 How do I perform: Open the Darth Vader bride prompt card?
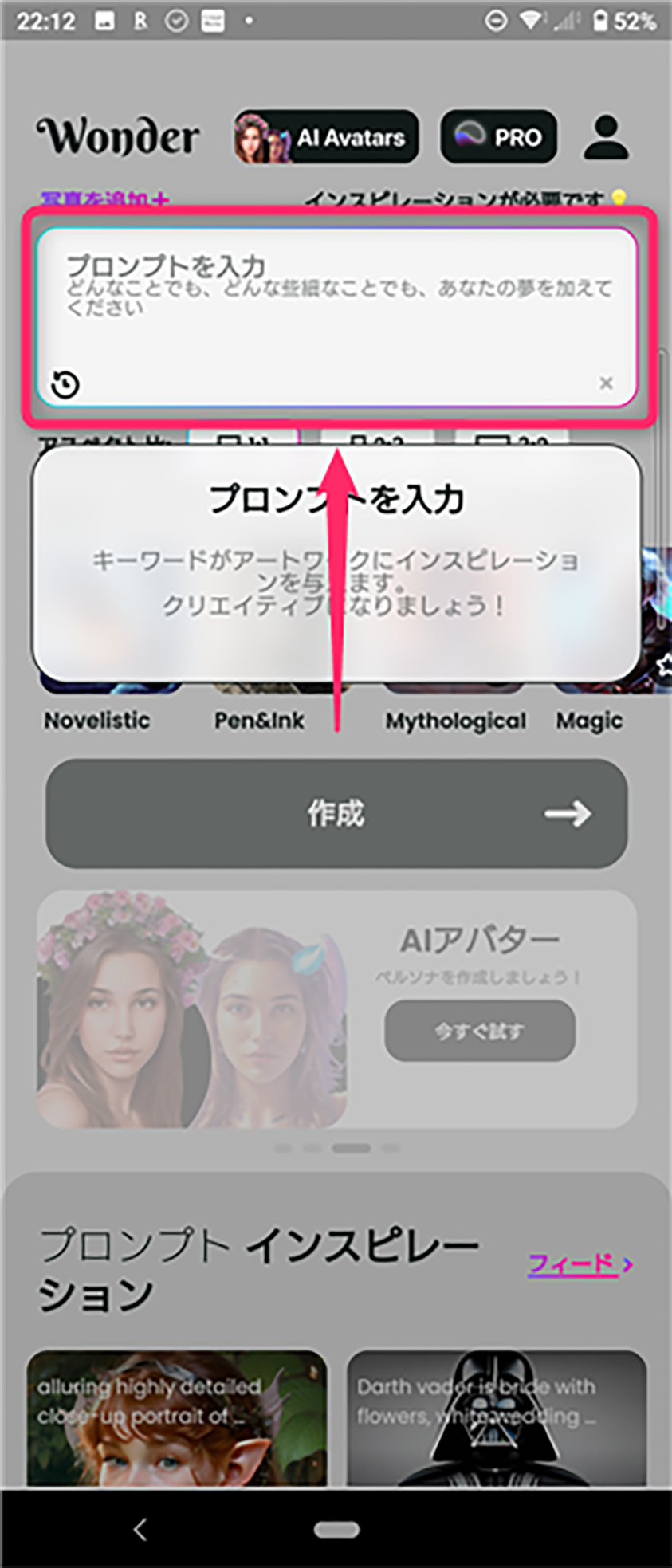pos(496,1417)
